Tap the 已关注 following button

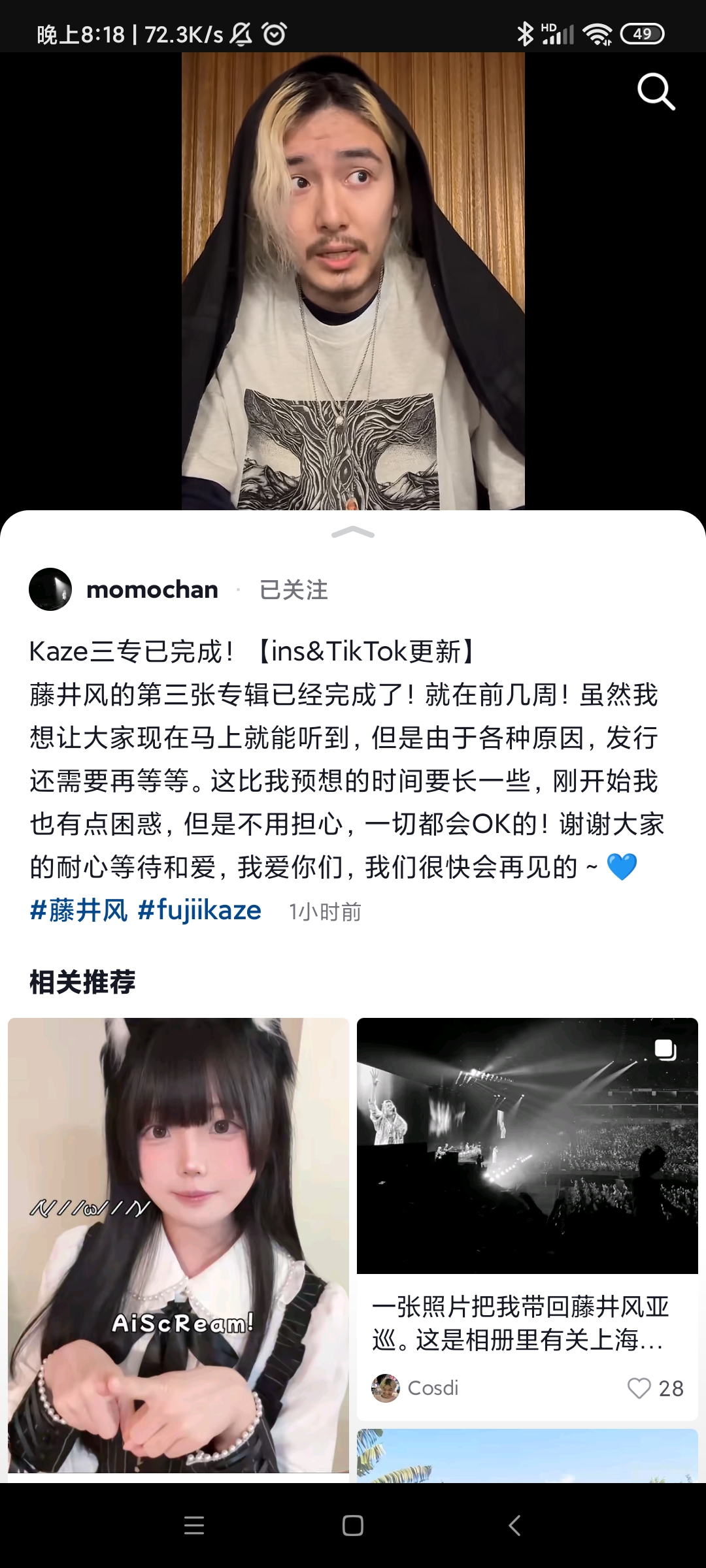tap(294, 590)
